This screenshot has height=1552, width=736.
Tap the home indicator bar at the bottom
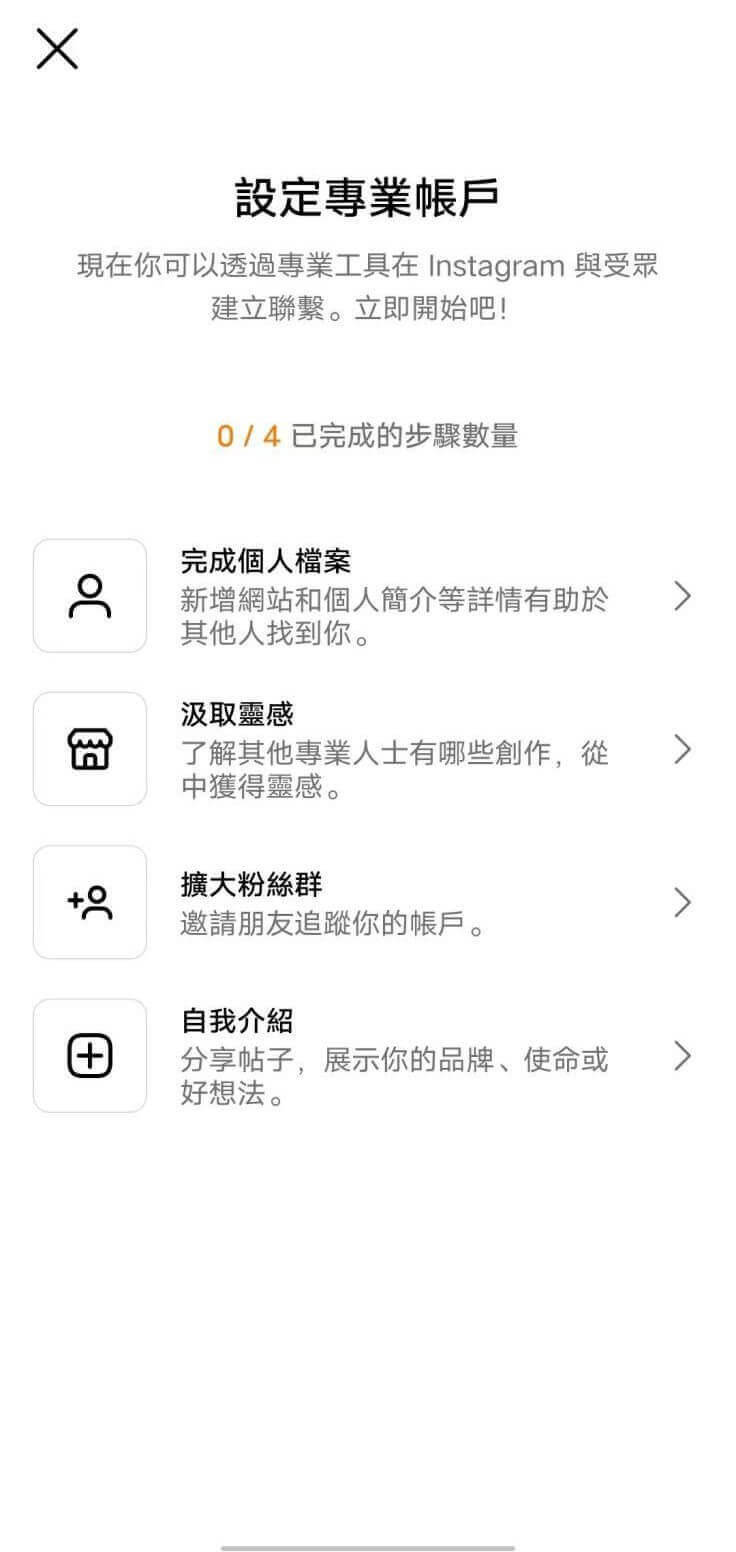(x=368, y=1540)
